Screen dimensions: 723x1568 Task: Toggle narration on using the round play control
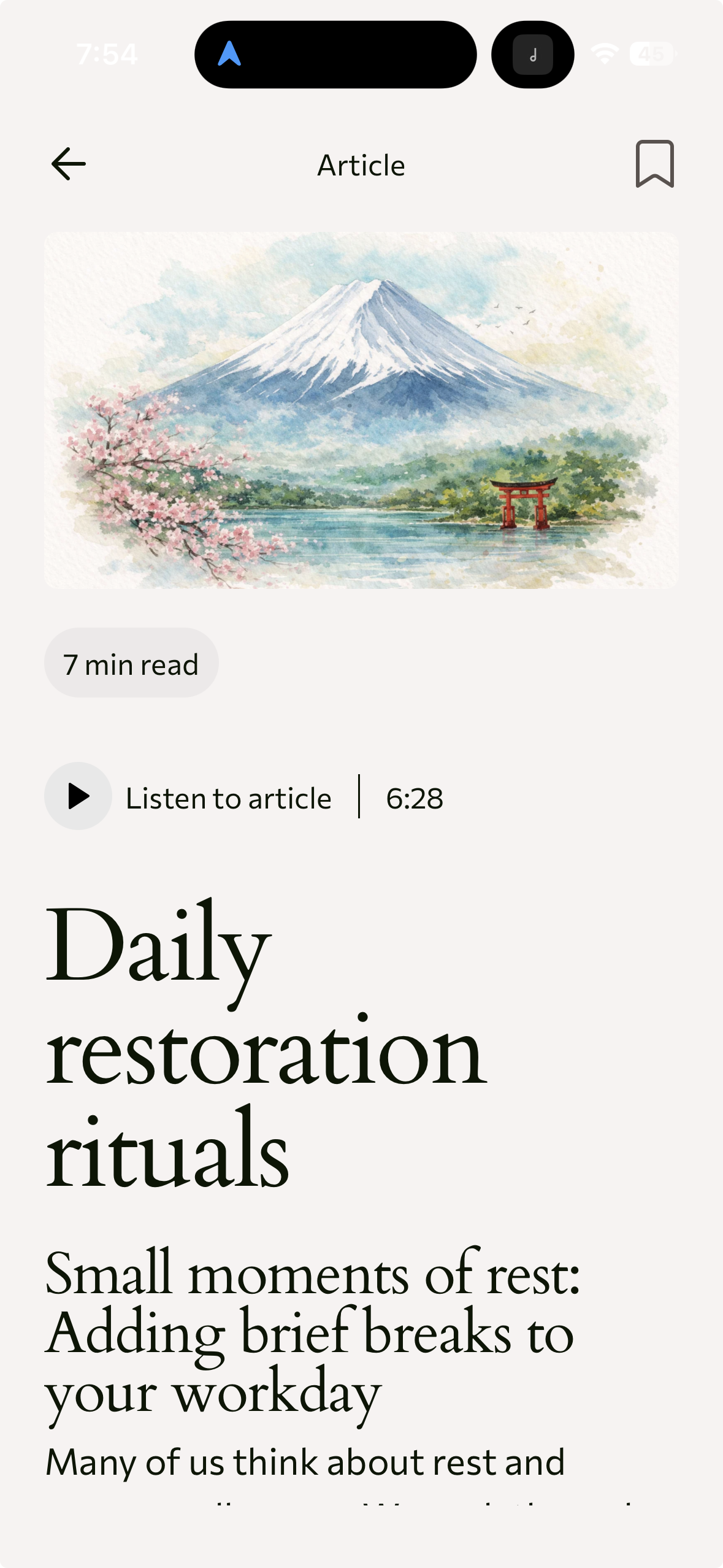[77, 797]
